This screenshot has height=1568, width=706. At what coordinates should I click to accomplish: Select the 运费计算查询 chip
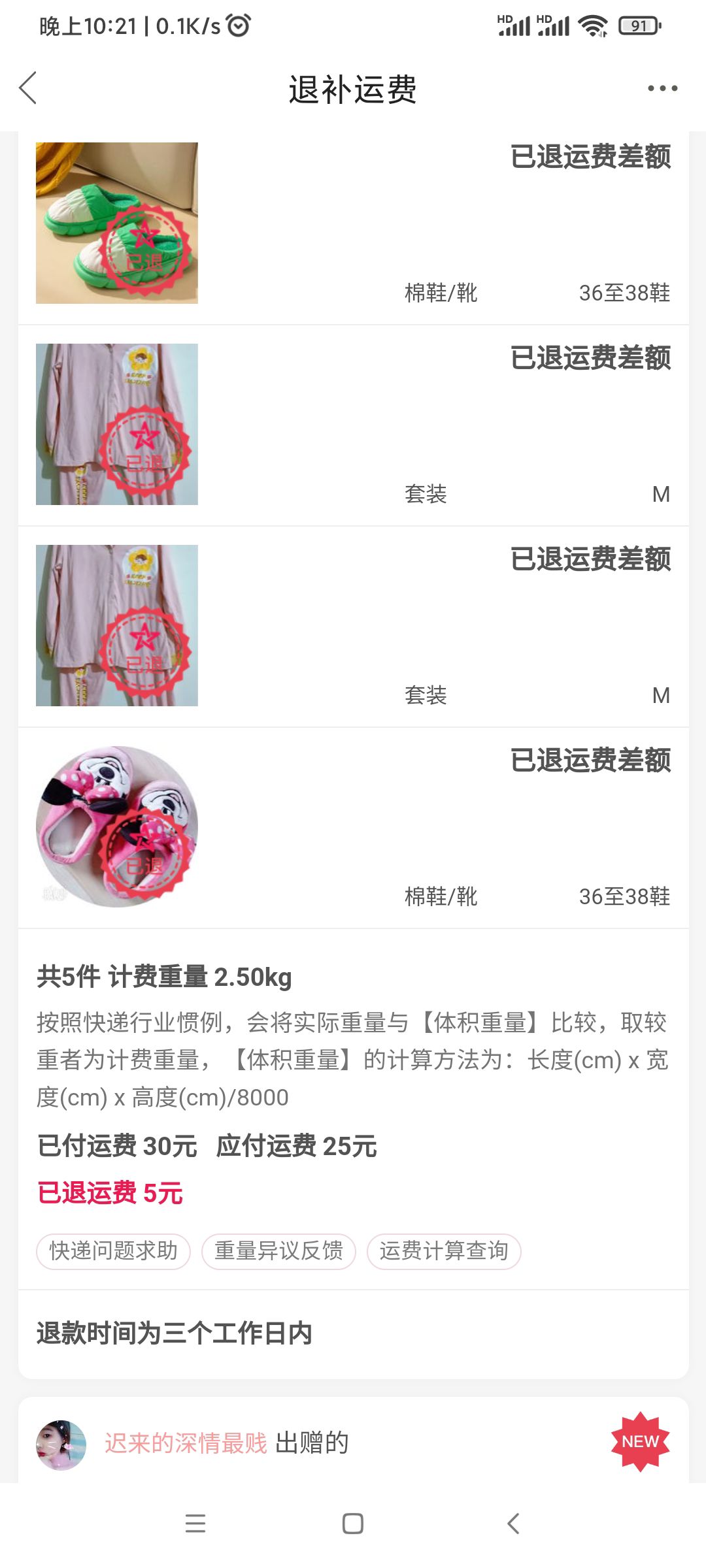pyautogui.click(x=444, y=1251)
